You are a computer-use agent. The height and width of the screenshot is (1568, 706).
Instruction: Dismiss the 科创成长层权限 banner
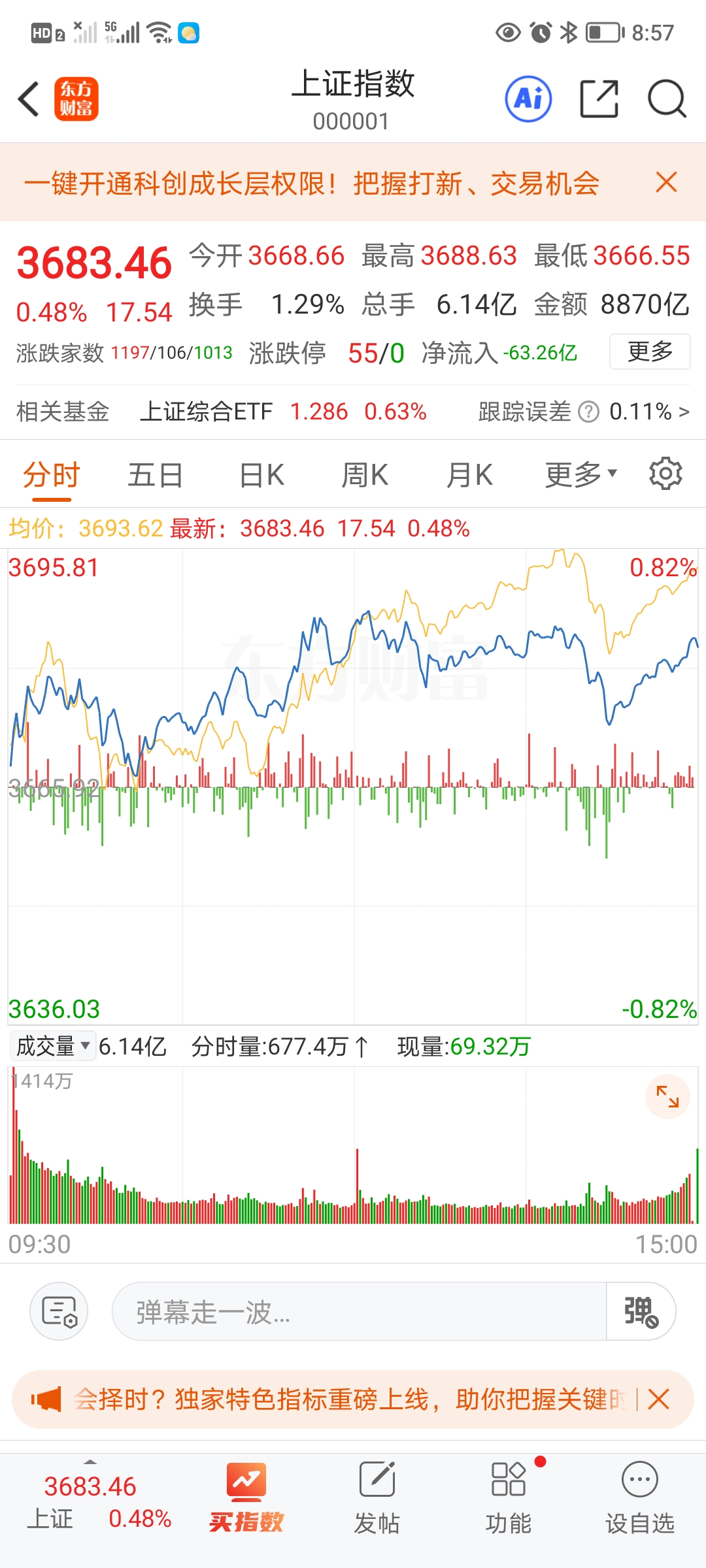[665, 183]
